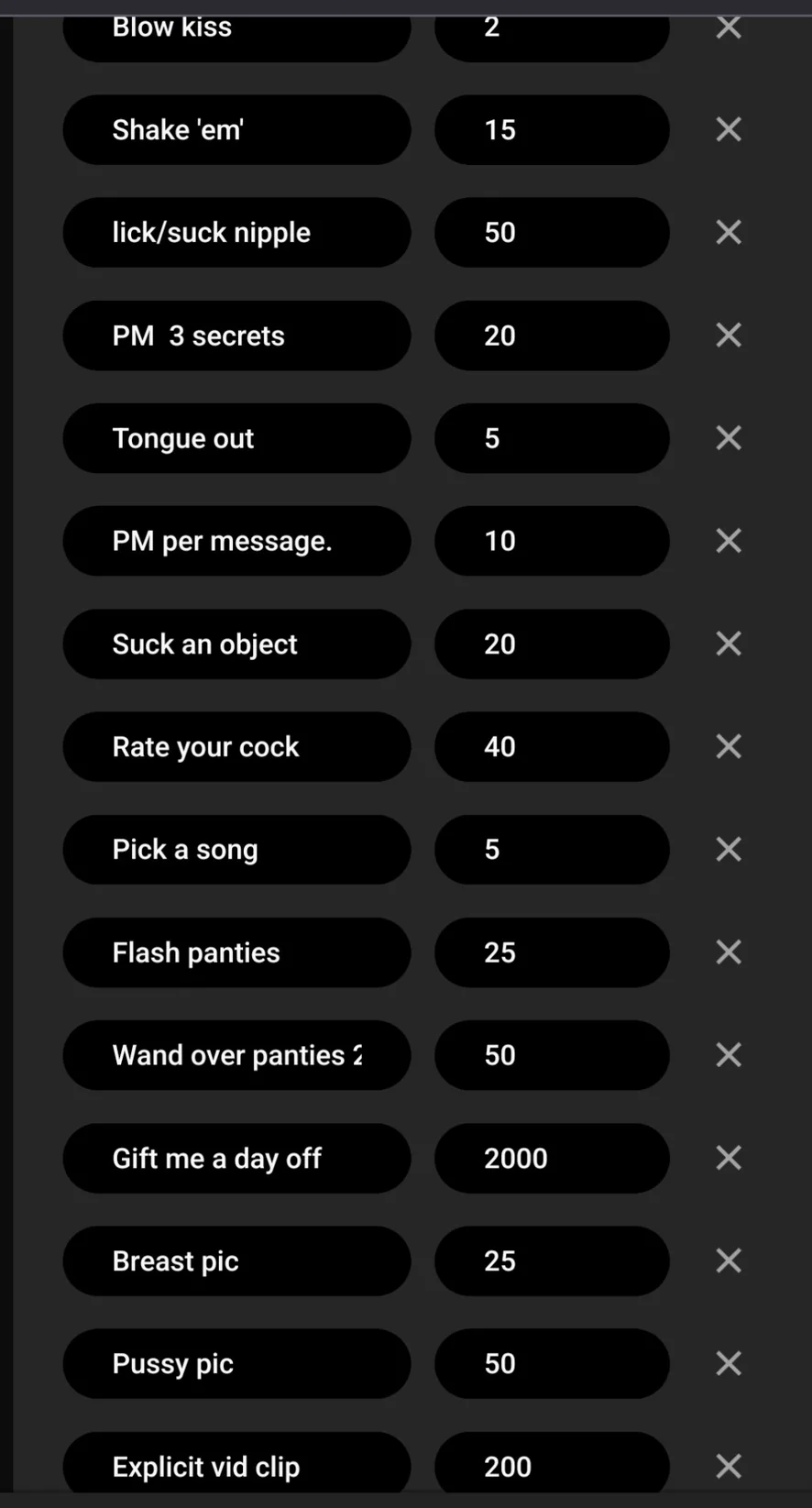Screen dimensions: 812x1508
Task: Remove the Tongue out entry
Action: 729,438
